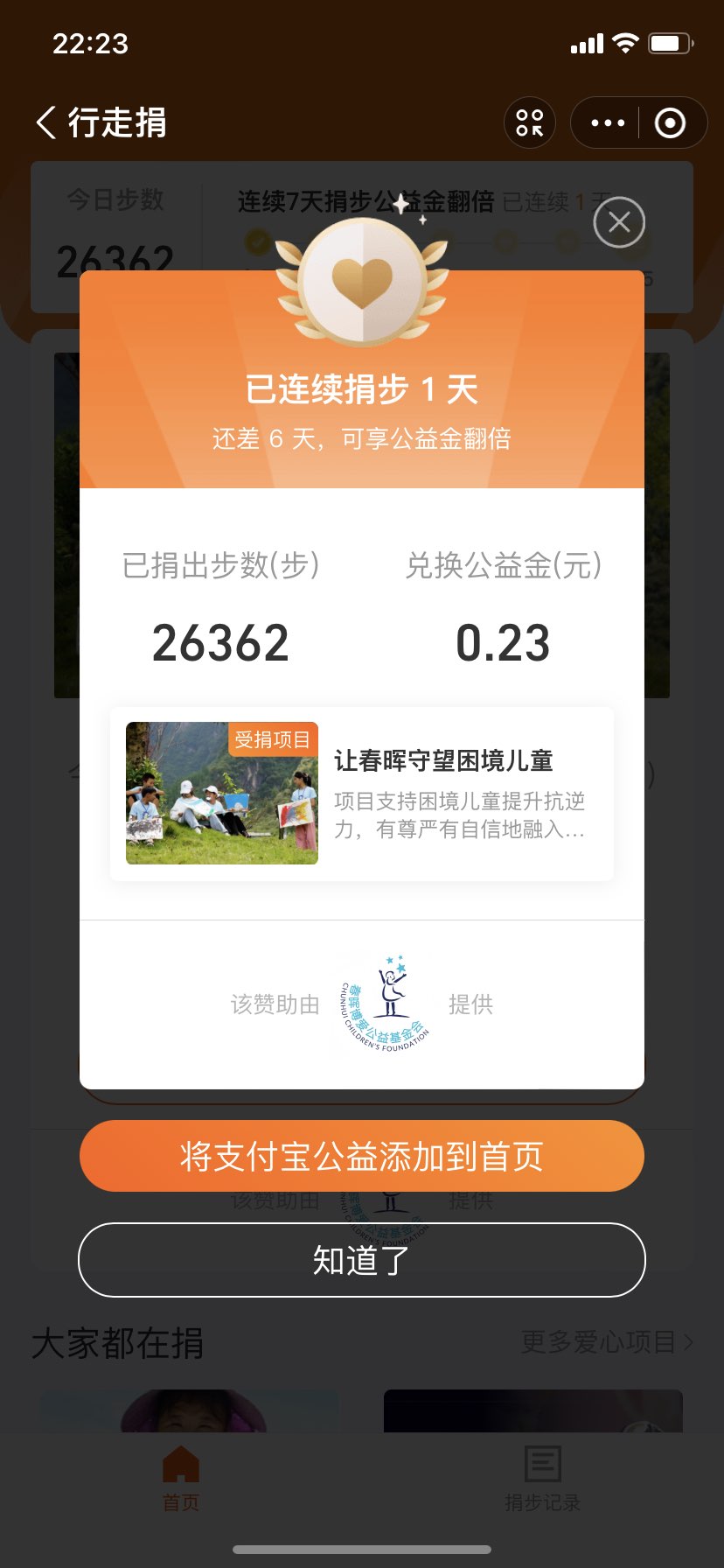Screen dimensions: 724x1568
Task: Open the more options menu
Action: 608,122
